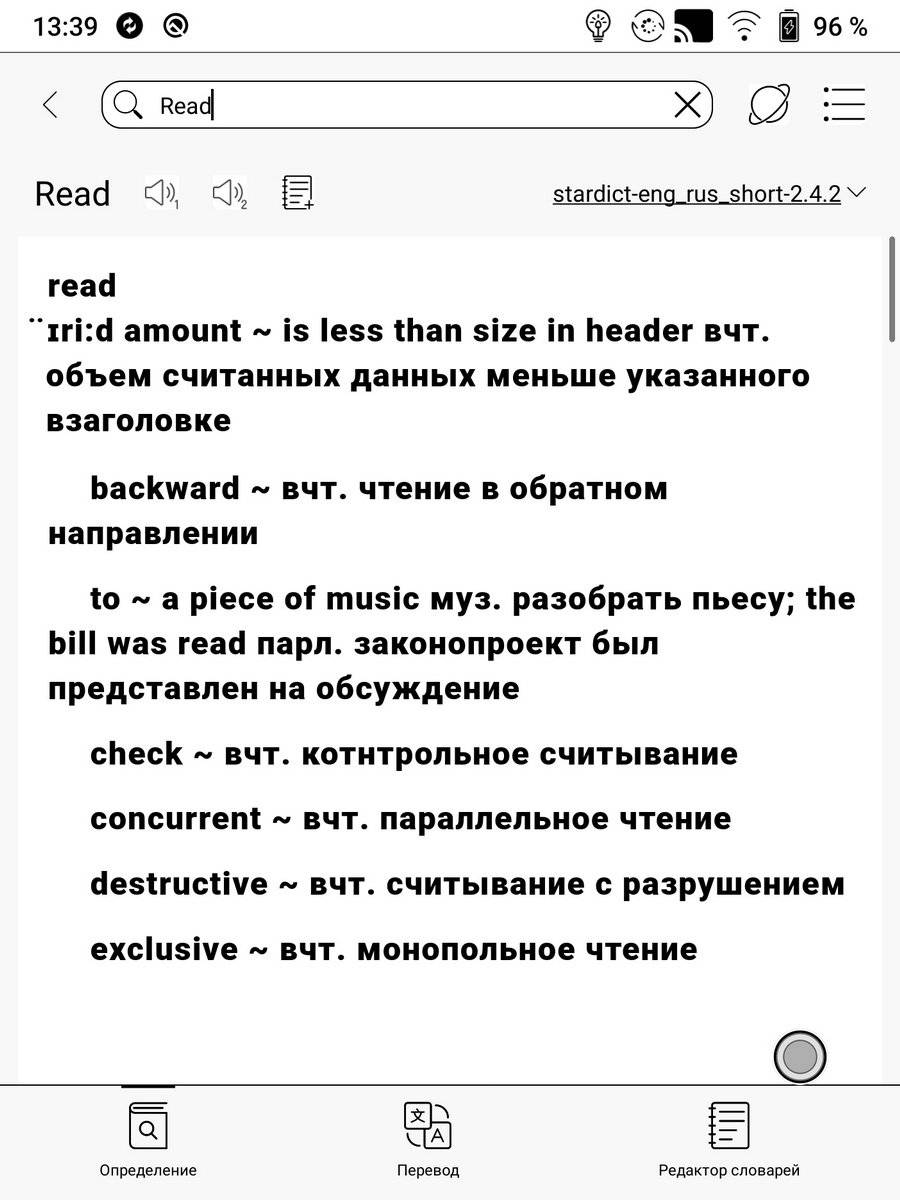Play pronunciation with speaker 2

pyautogui.click(x=229, y=193)
